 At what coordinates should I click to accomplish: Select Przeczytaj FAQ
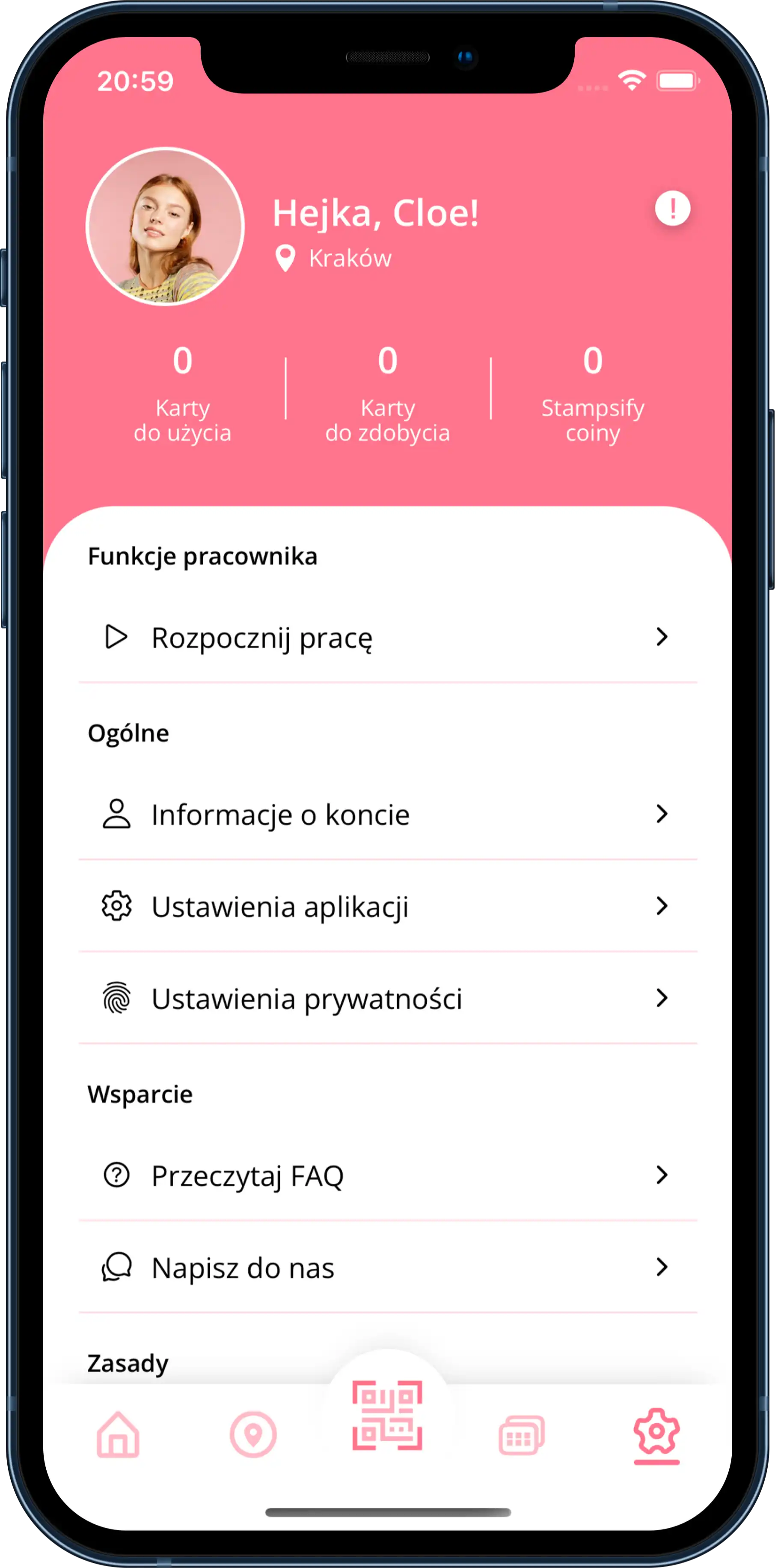tap(388, 1175)
